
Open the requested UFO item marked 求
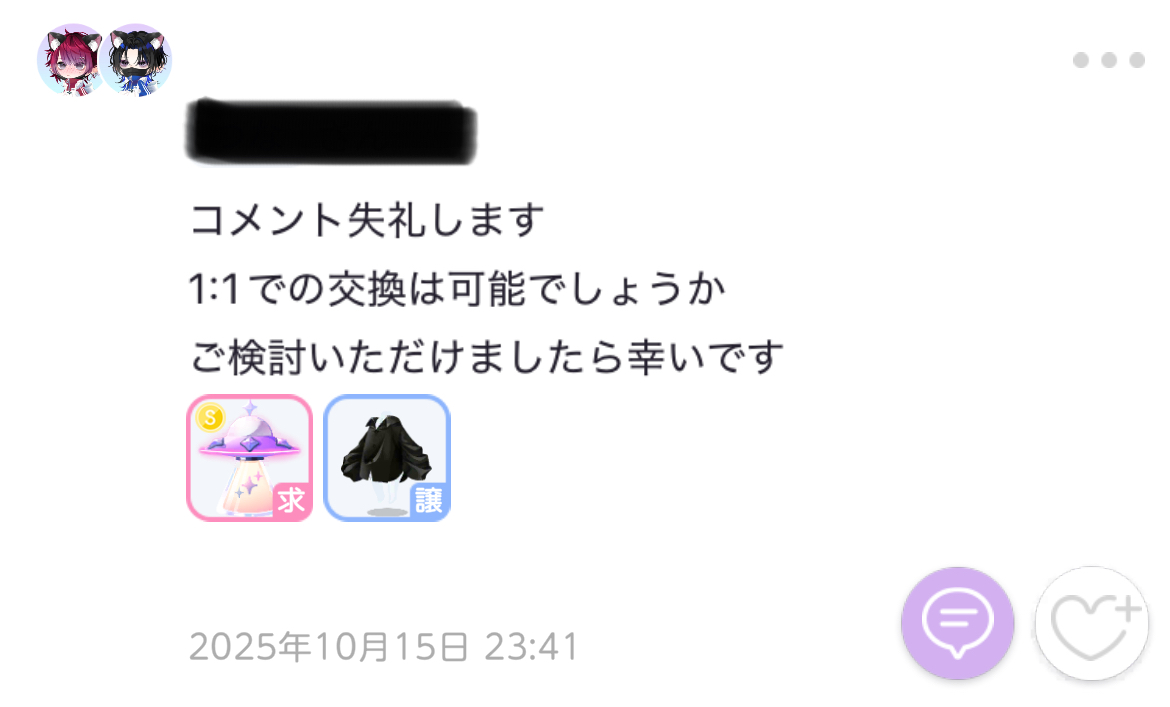[250, 458]
